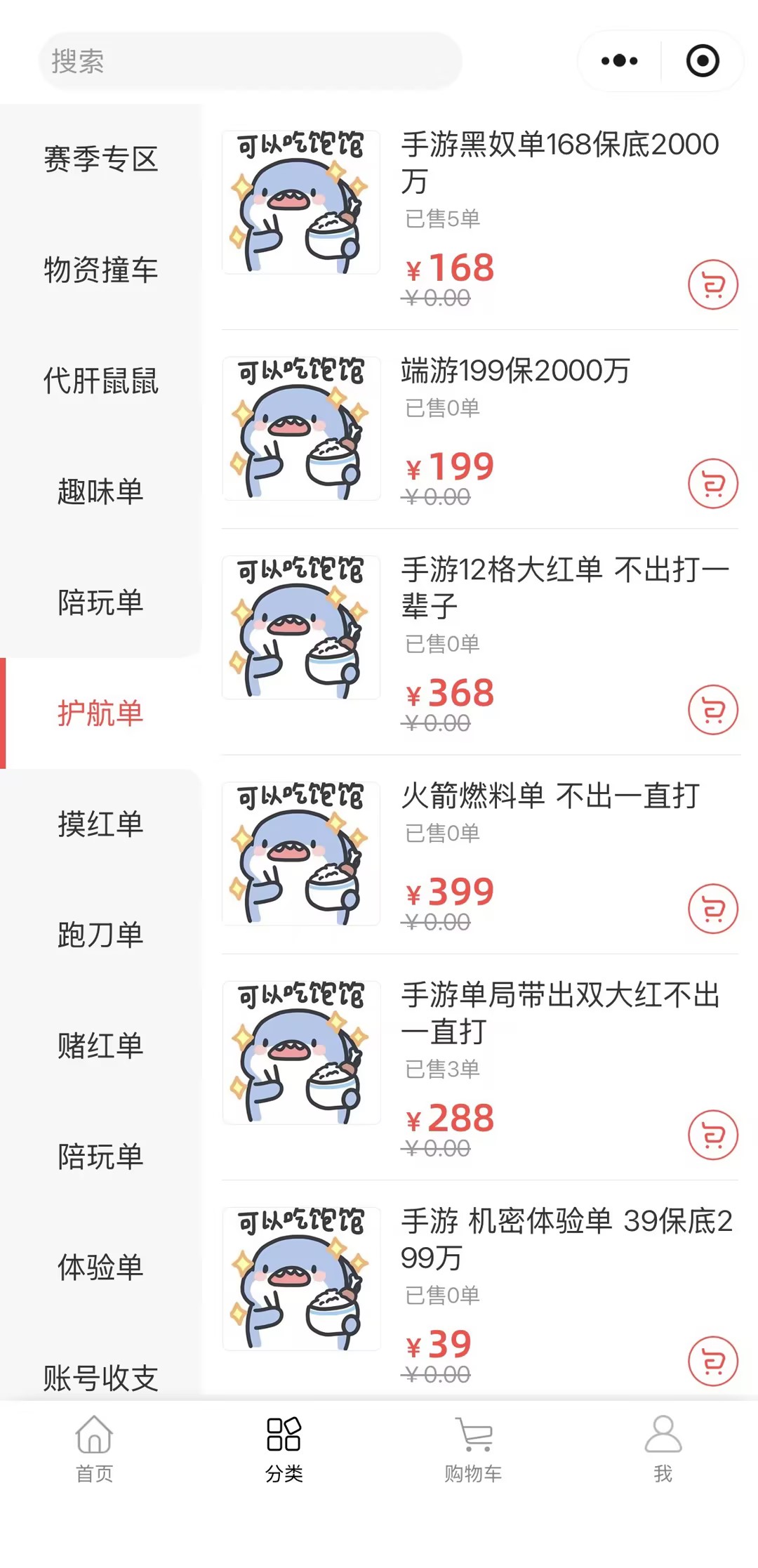This screenshot has width=758, height=1568.
Task: Add 手游 机密体验单 to the cart
Action: (712, 1361)
